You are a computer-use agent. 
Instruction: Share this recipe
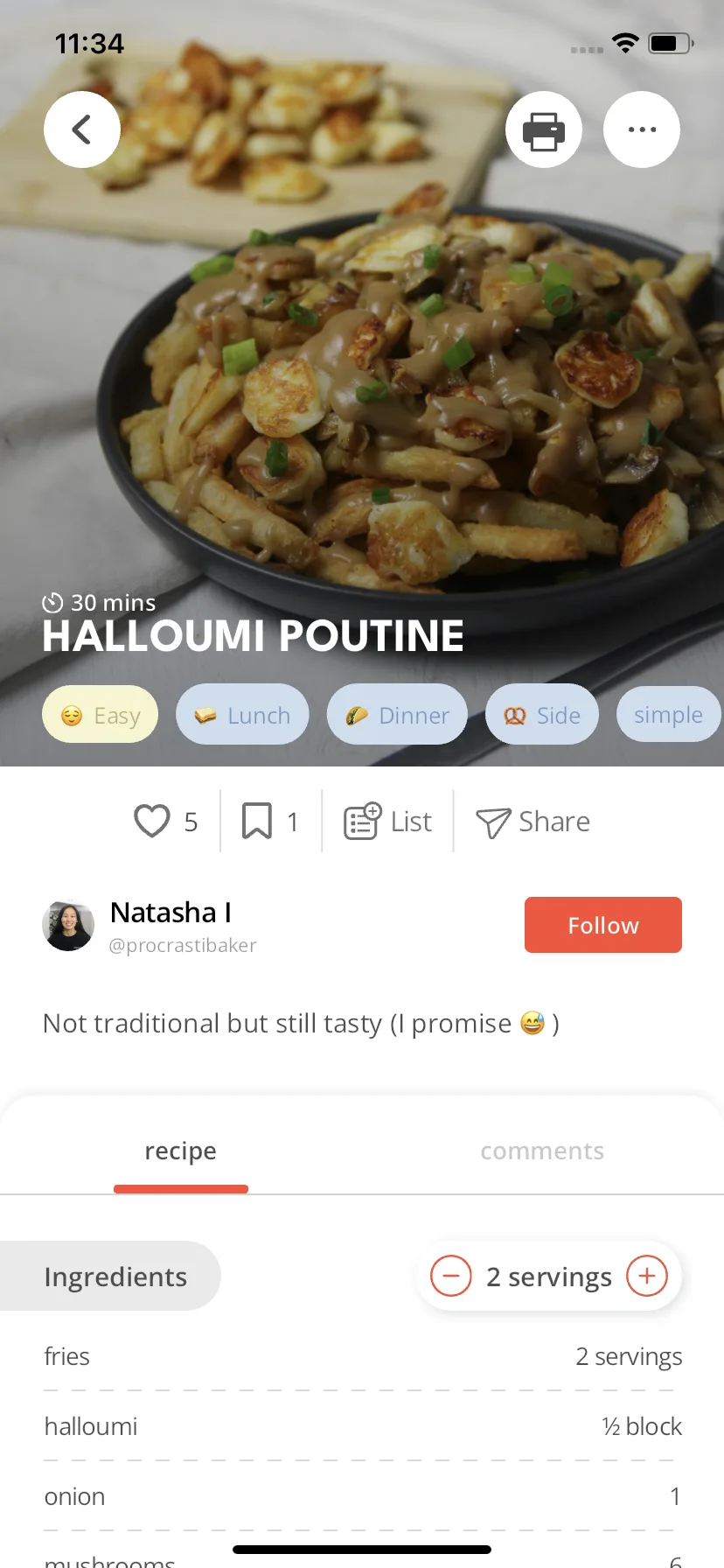[533, 821]
